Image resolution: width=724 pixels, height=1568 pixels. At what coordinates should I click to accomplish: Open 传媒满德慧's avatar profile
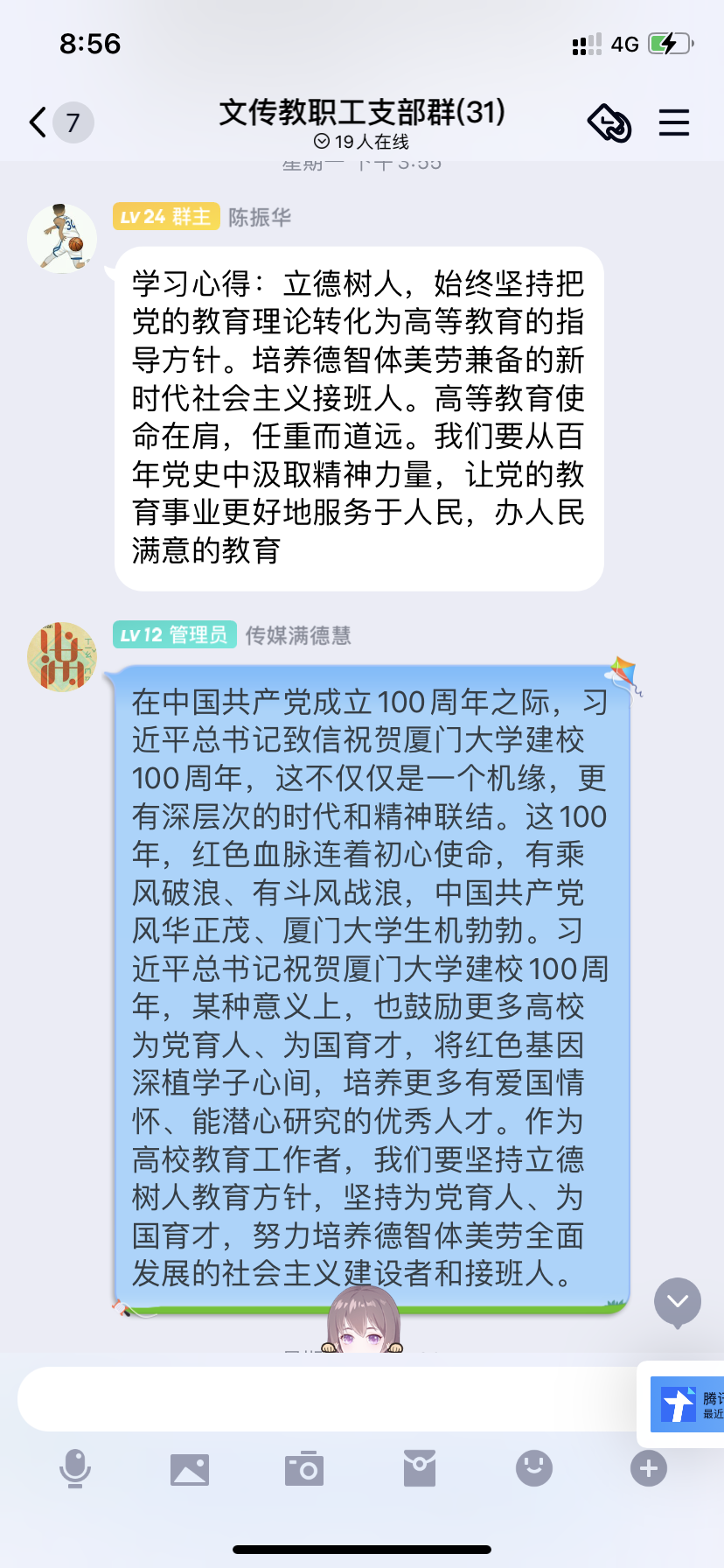pyautogui.click(x=62, y=657)
